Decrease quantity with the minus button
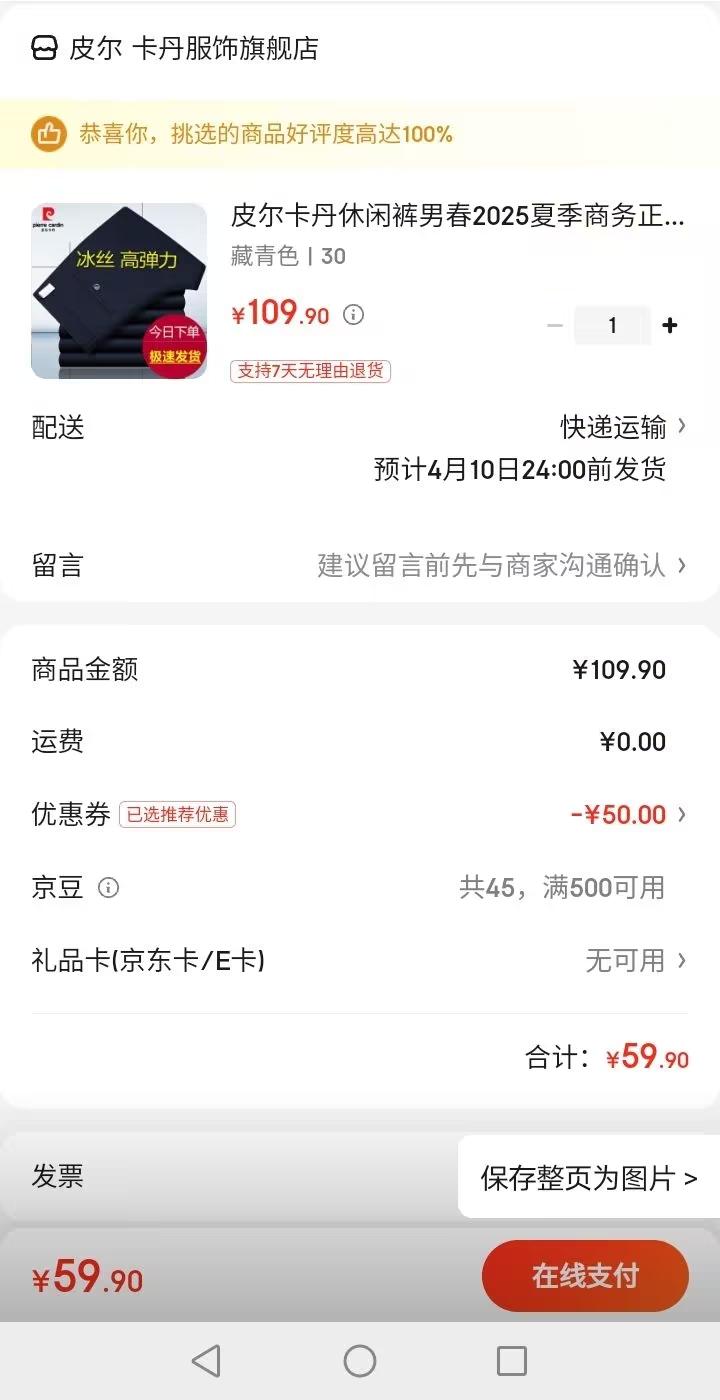This screenshot has height=1400, width=720. coord(555,325)
